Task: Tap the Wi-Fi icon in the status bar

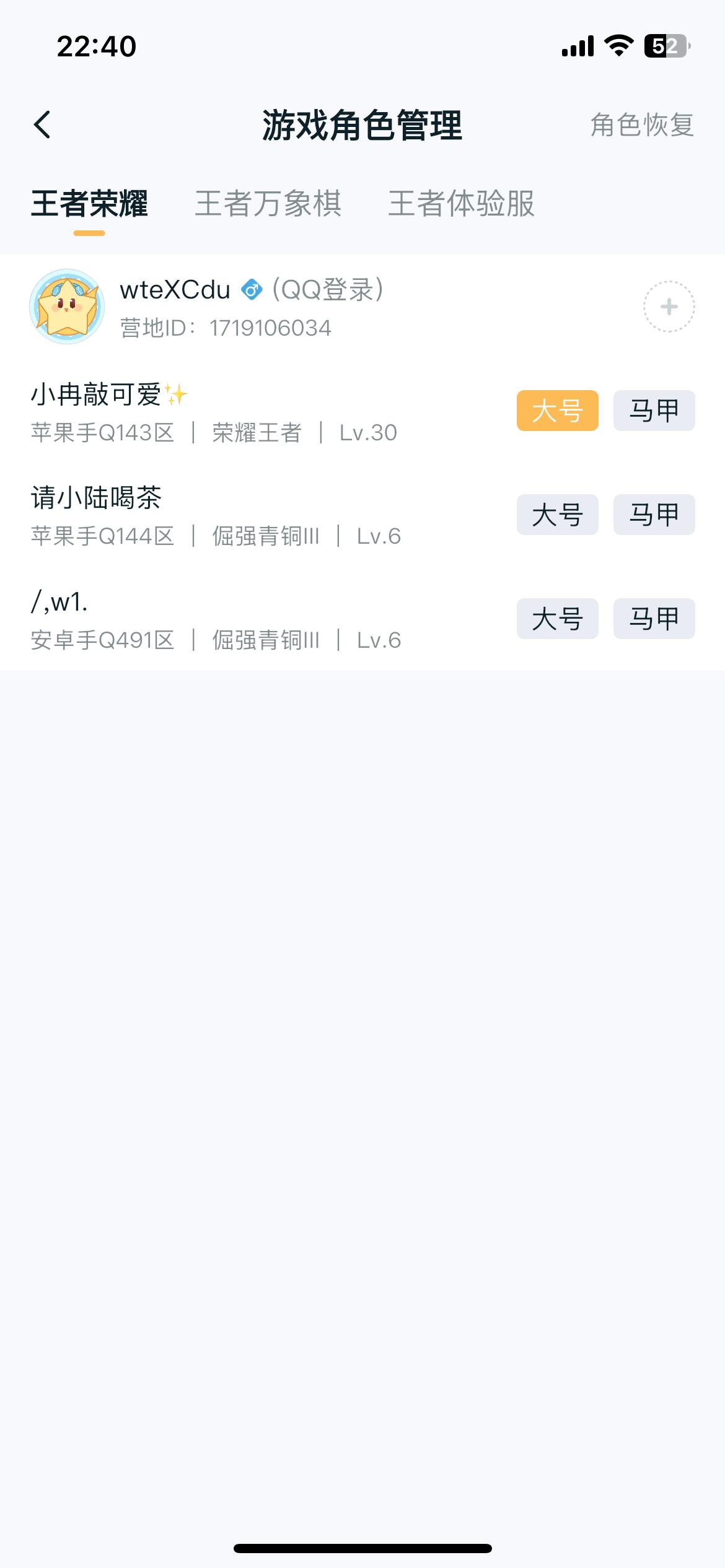Action: pyautogui.click(x=617, y=45)
